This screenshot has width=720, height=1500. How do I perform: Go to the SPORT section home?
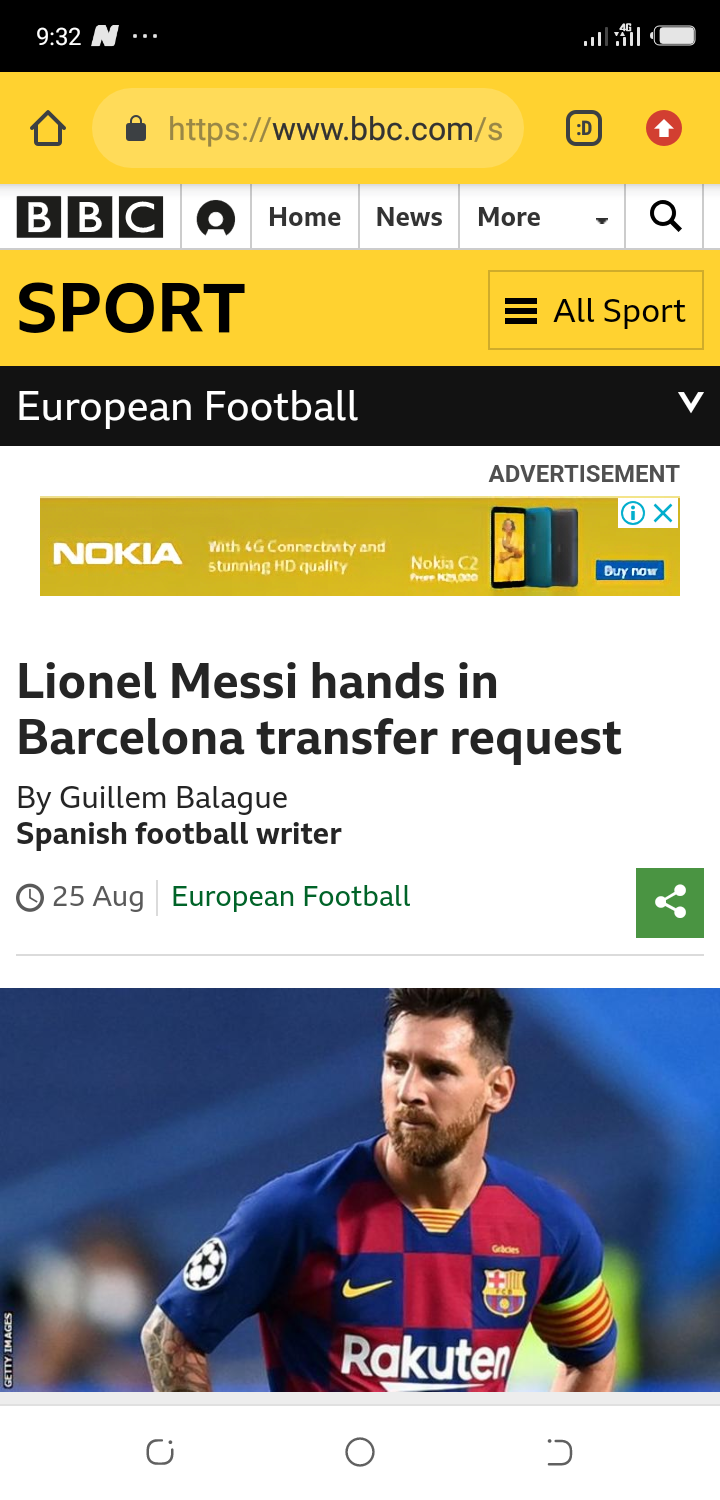130,308
